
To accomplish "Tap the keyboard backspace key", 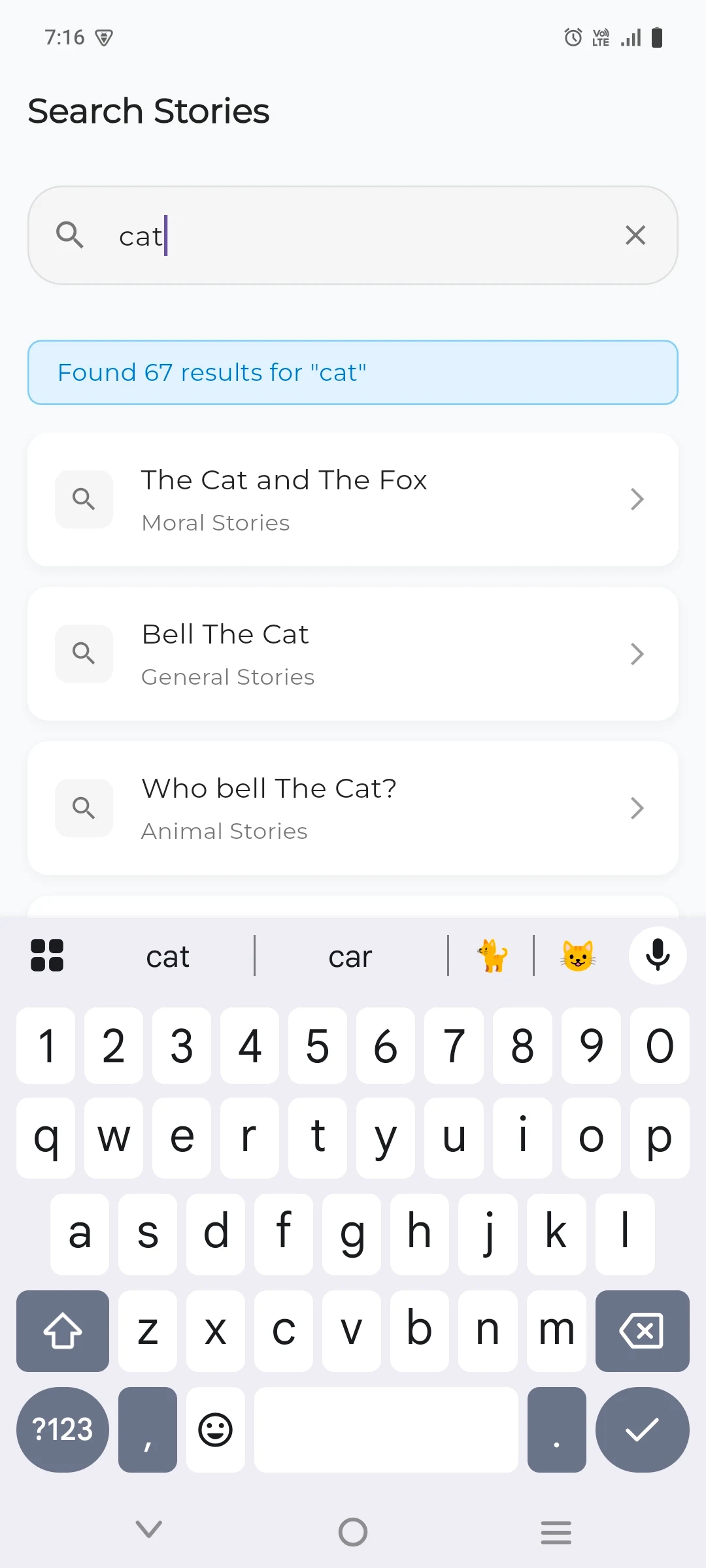I will [x=642, y=1331].
